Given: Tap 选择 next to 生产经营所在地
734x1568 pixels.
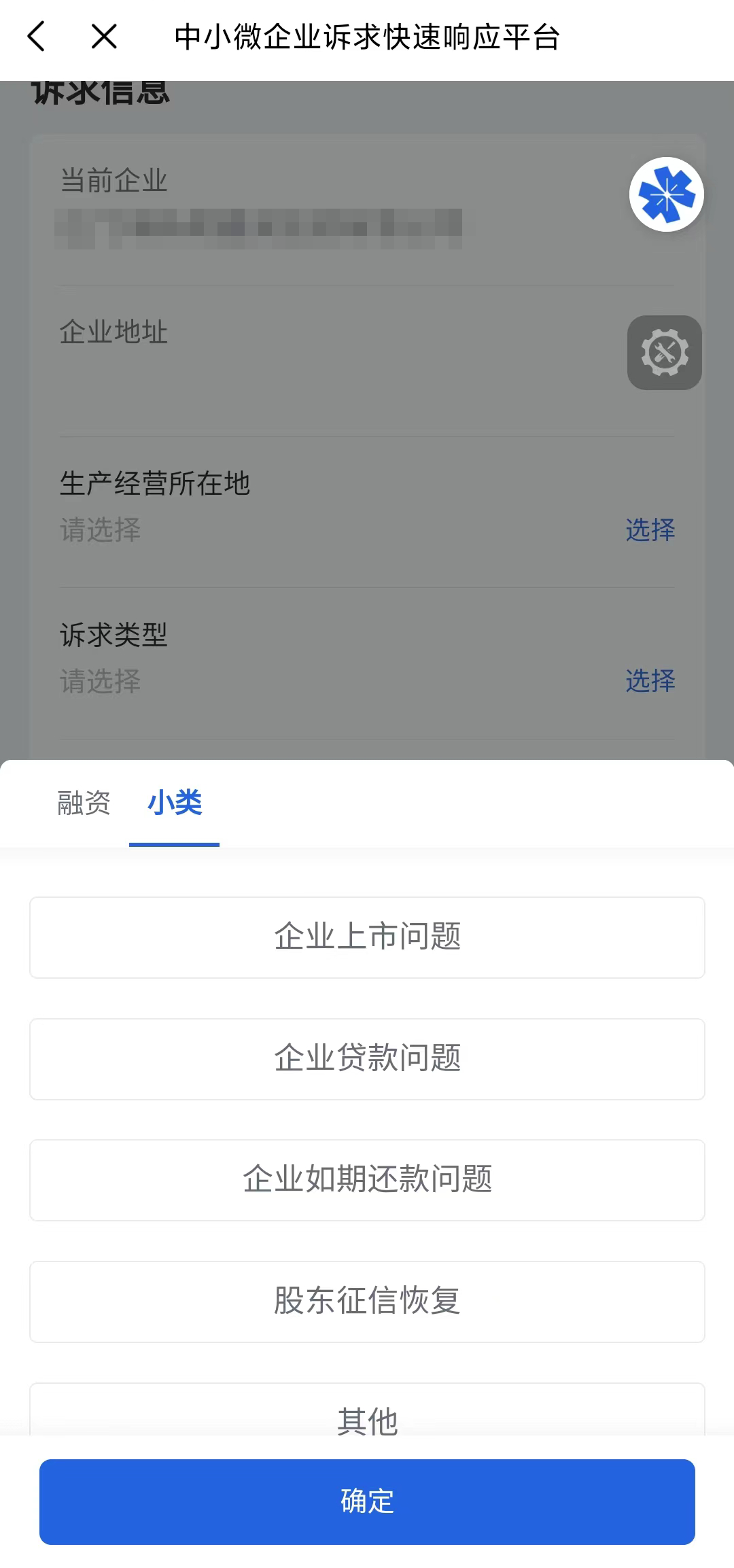Looking at the screenshot, I should coord(649,530).
